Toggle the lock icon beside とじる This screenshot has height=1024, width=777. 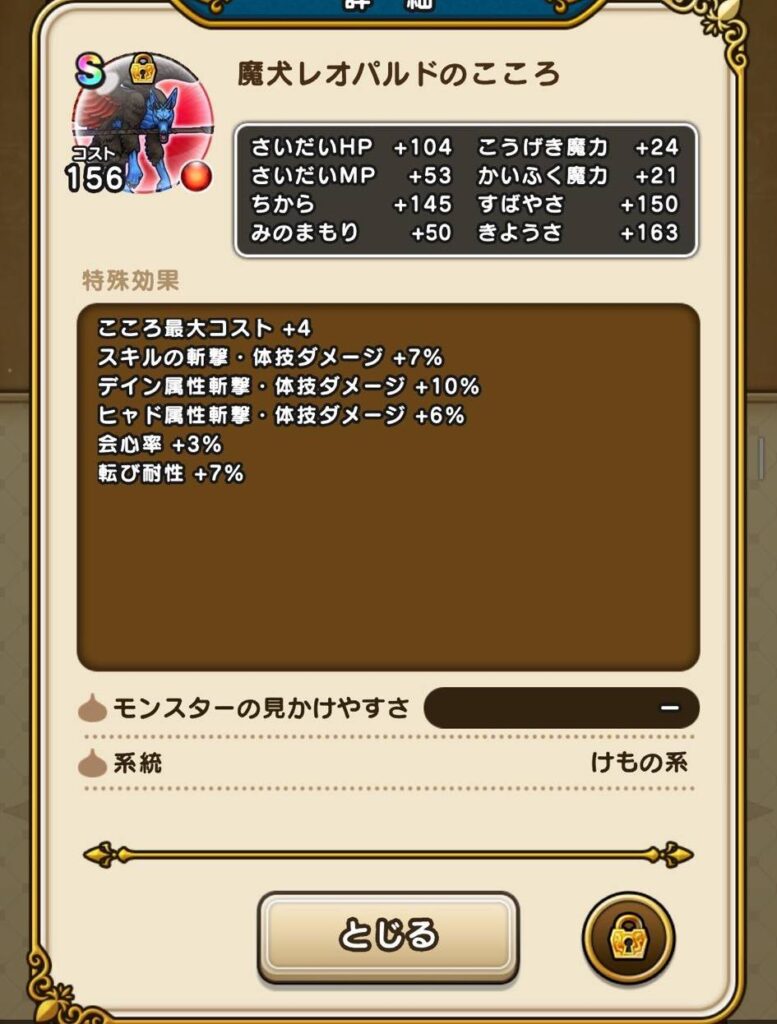point(628,938)
